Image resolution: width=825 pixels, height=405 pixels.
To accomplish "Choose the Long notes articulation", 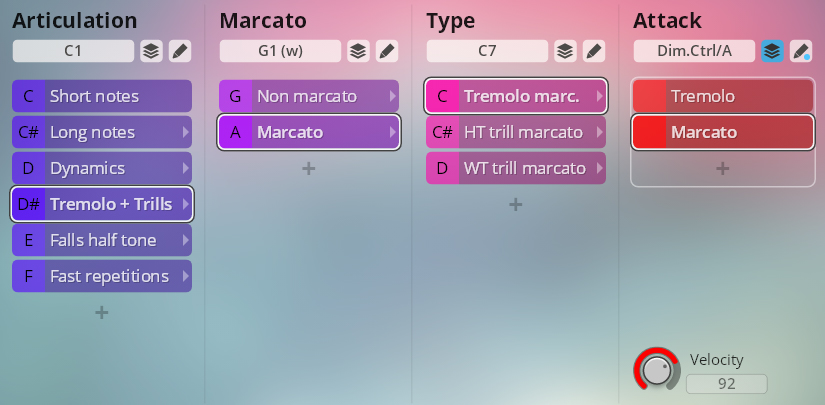I will [102, 132].
